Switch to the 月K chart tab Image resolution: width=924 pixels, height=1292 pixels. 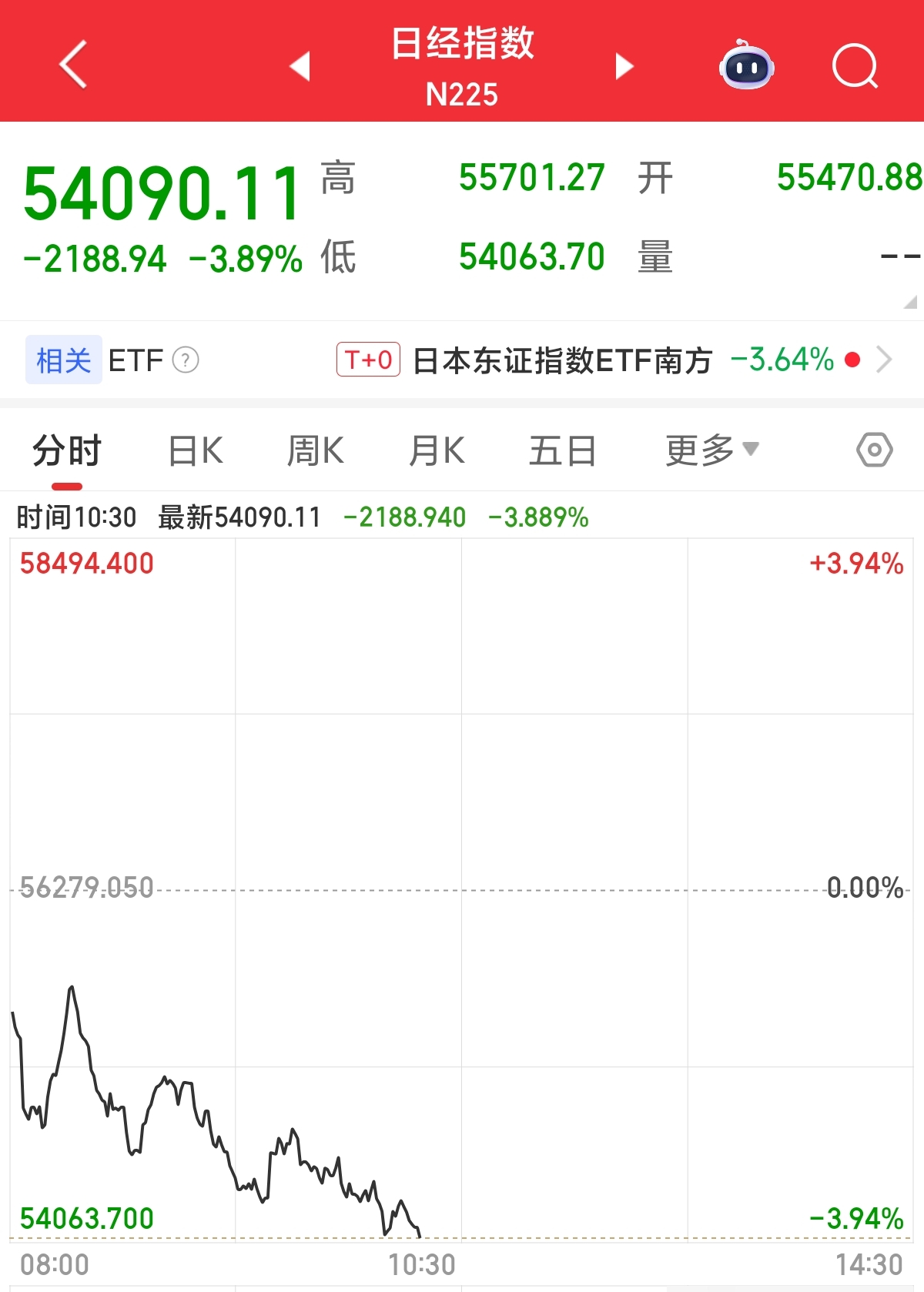[437, 450]
